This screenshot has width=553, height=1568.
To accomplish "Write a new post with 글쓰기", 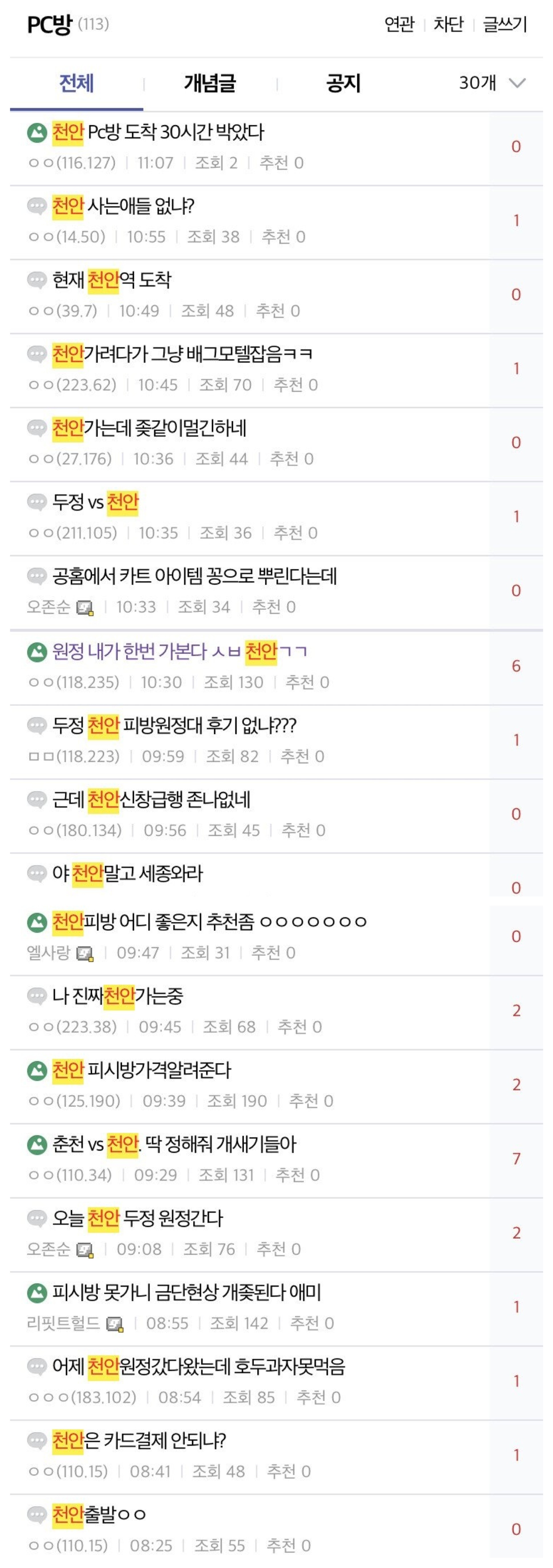I will (504, 24).
